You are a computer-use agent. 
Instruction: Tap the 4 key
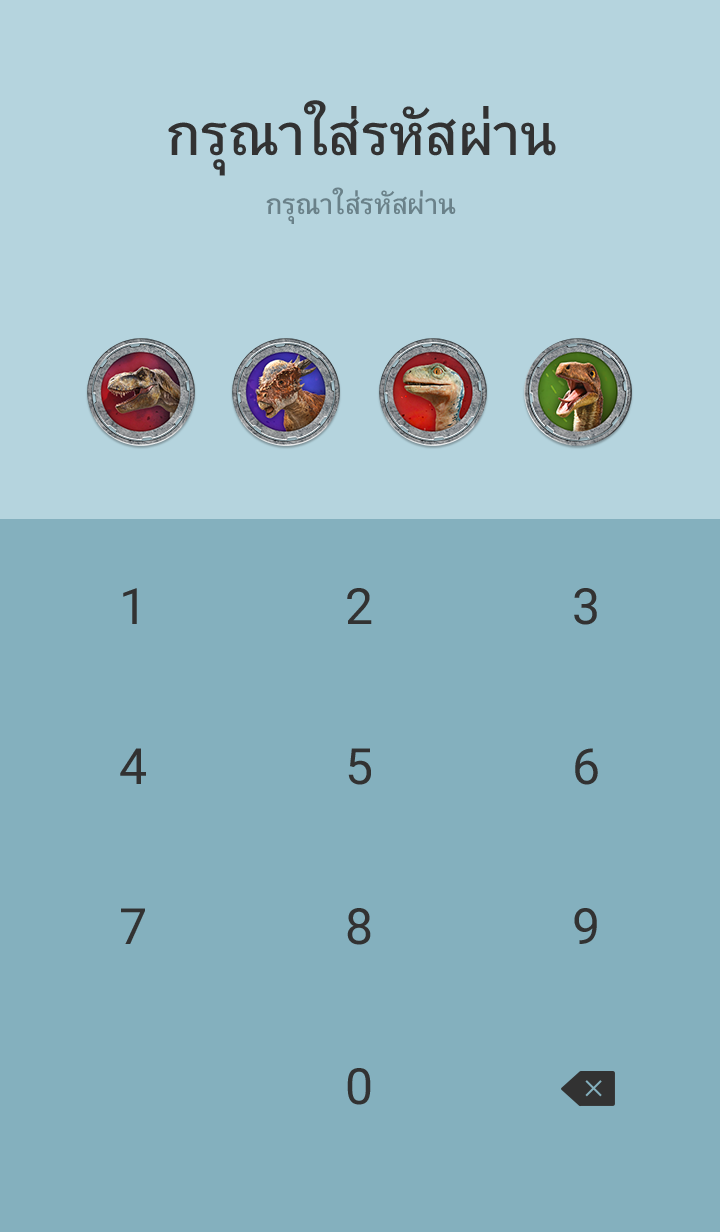132,767
